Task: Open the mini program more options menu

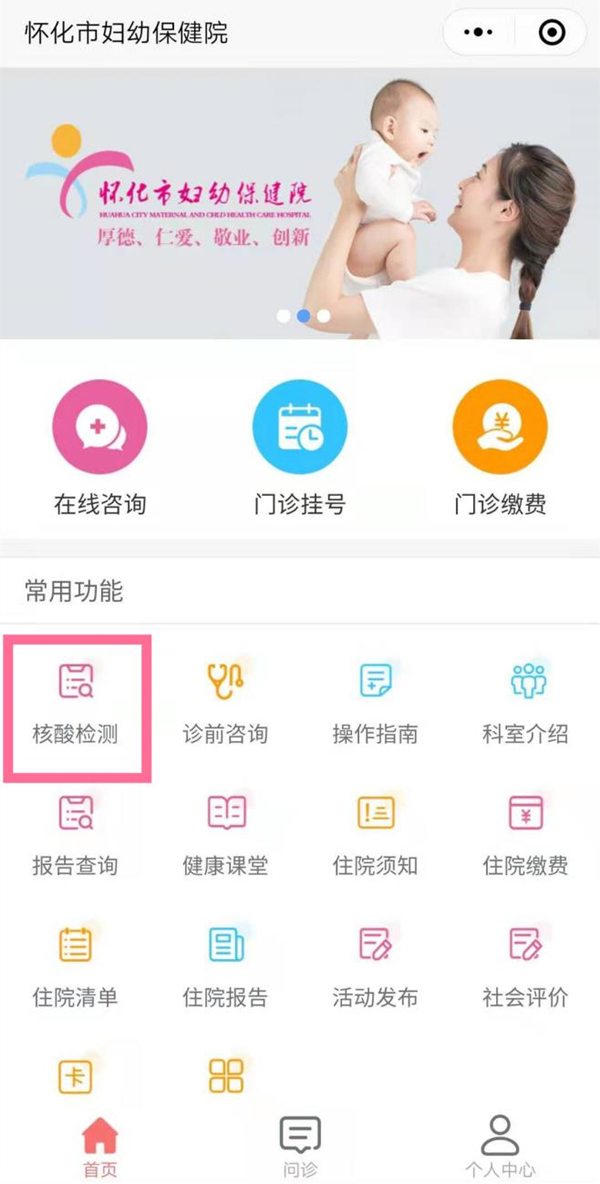Action: tap(480, 33)
